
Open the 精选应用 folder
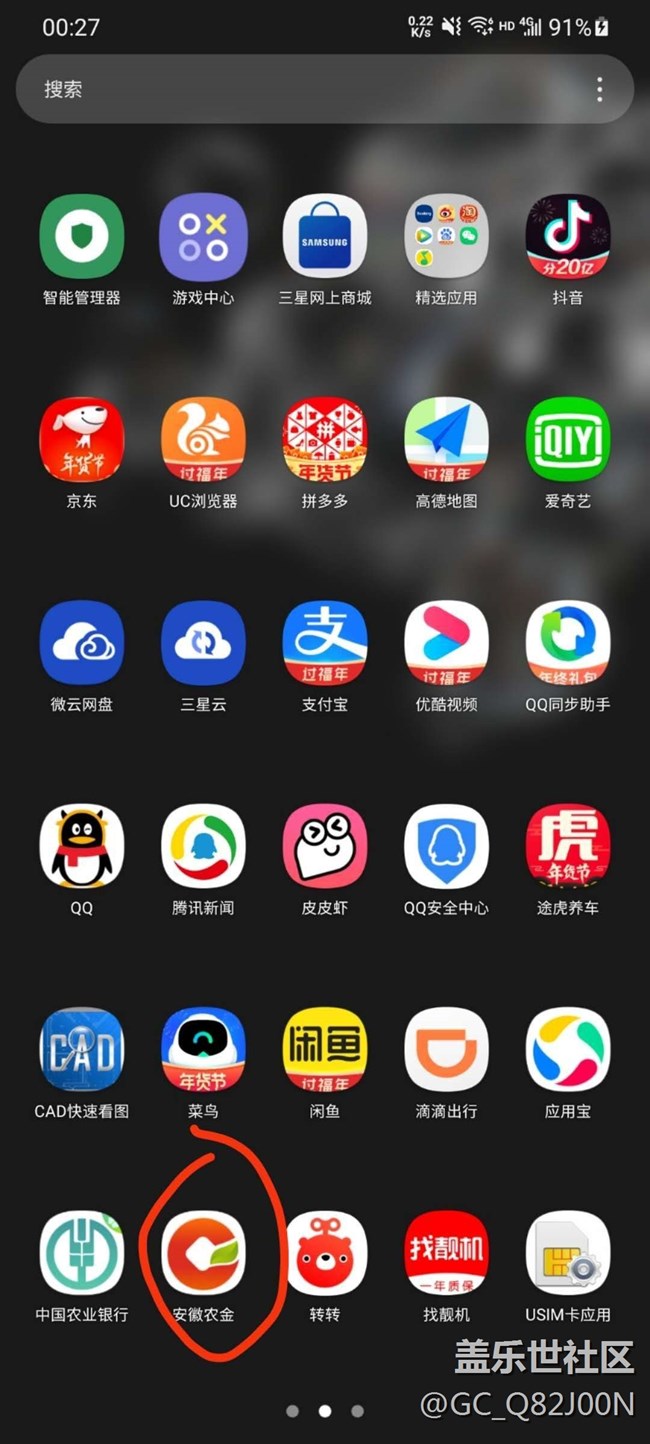446,236
